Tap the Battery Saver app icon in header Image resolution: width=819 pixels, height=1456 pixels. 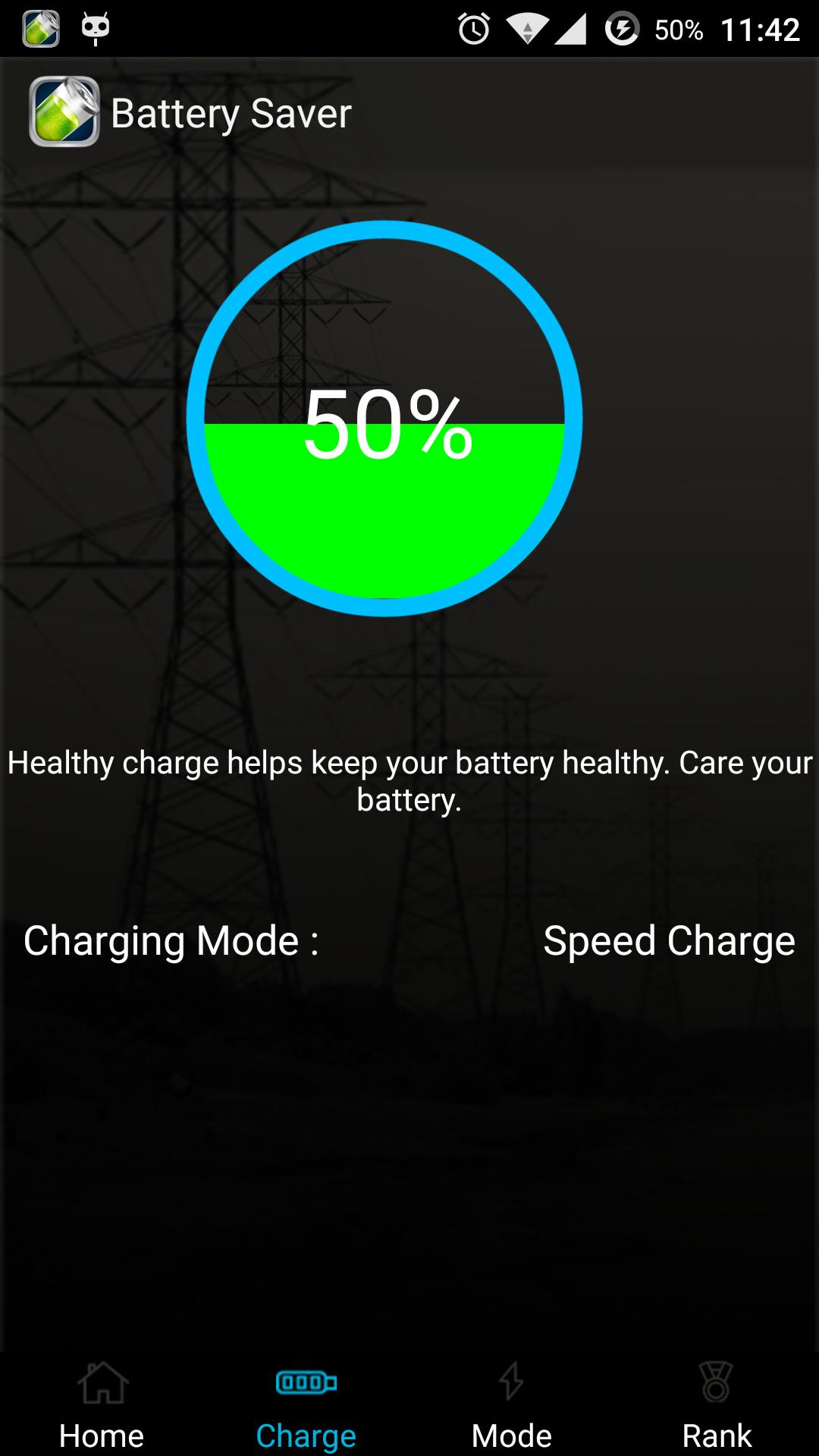[64, 112]
